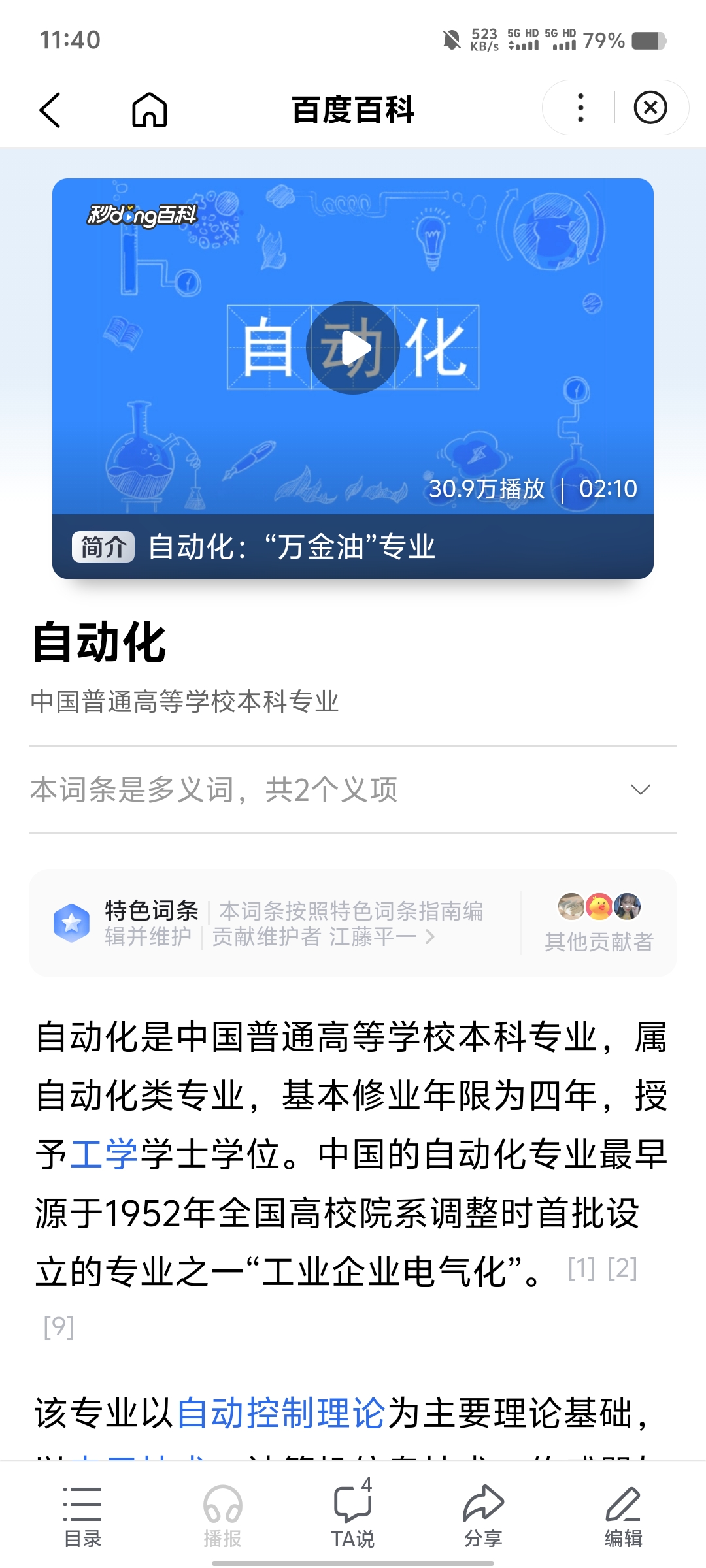Play the 自动化 intro video
The image size is (706, 1568).
click(x=353, y=348)
